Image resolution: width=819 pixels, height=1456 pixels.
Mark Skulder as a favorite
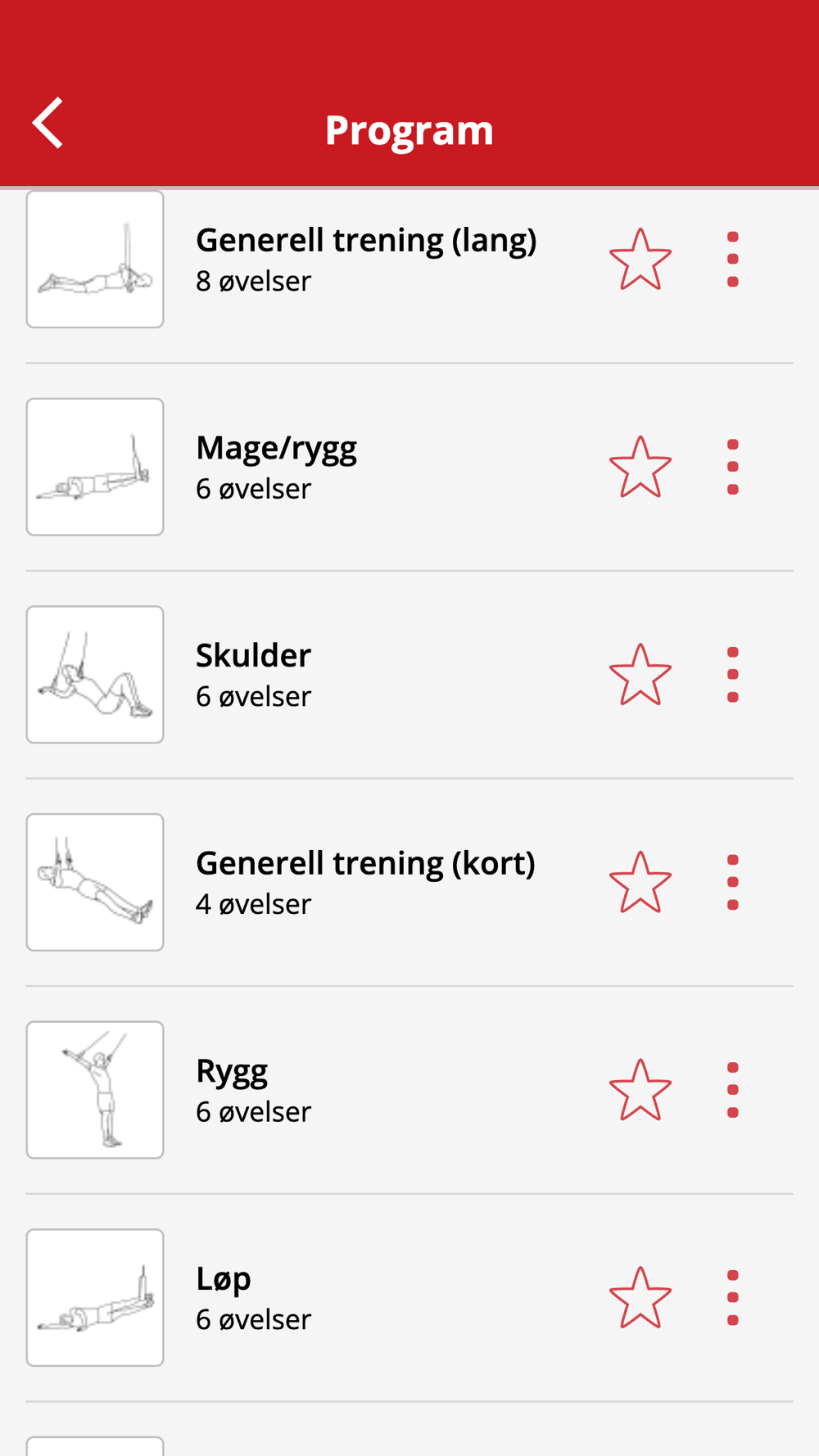[x=640, y=675]
